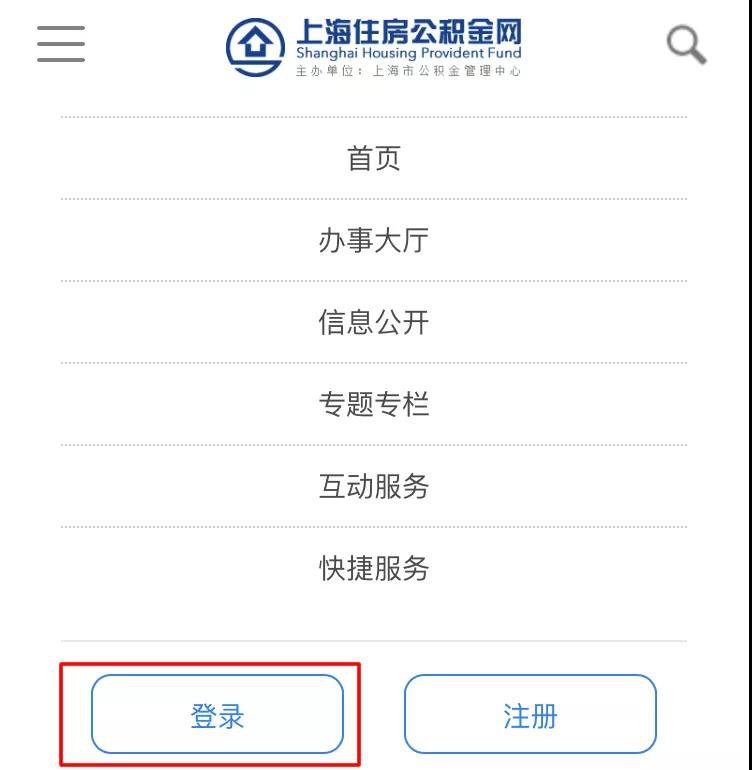Tap the 登录 login button
Image resolution: width=752 pixels, height=770 pixels.
click(x=217, y=714)
